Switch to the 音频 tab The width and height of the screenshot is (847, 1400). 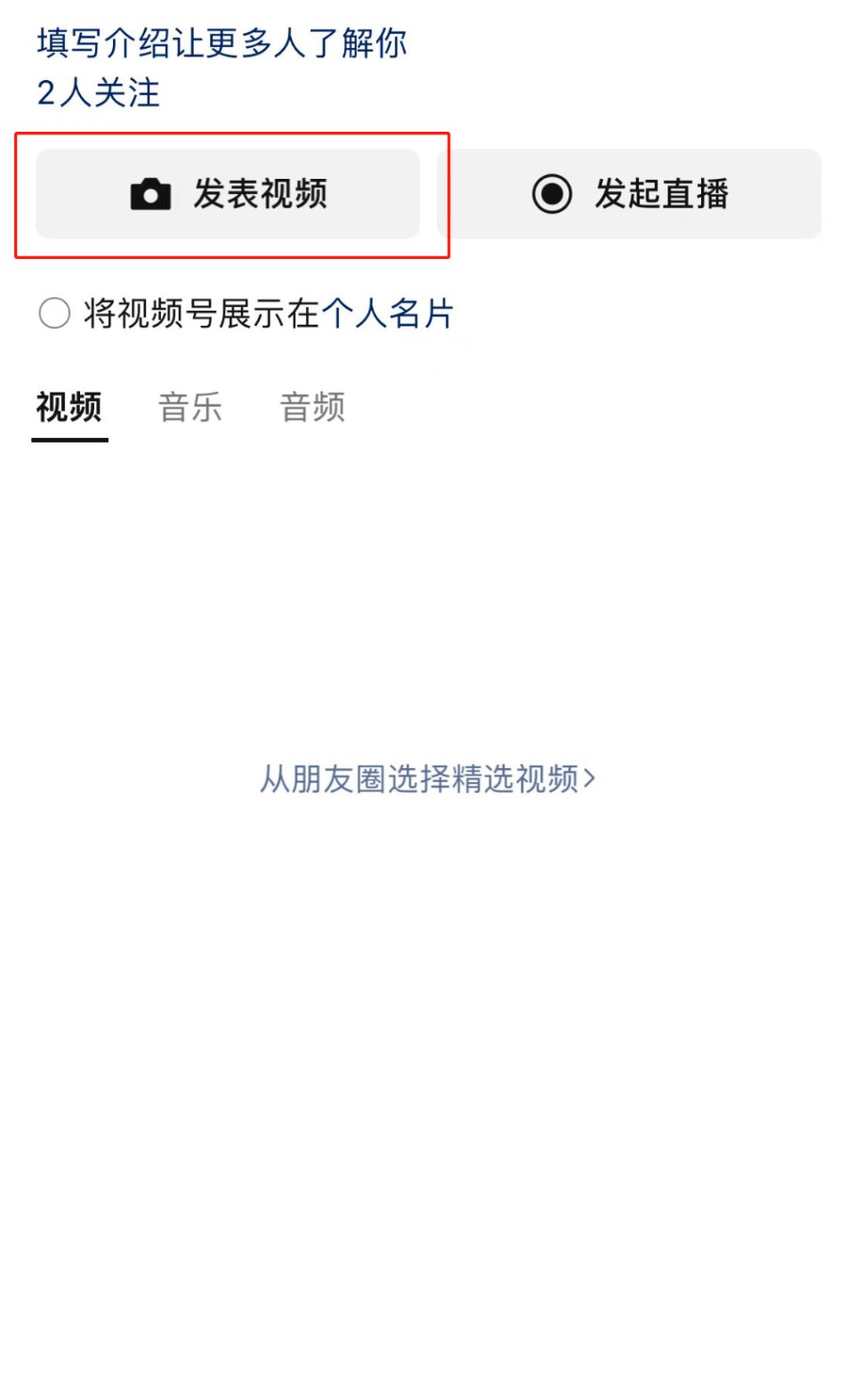point(312,408)
